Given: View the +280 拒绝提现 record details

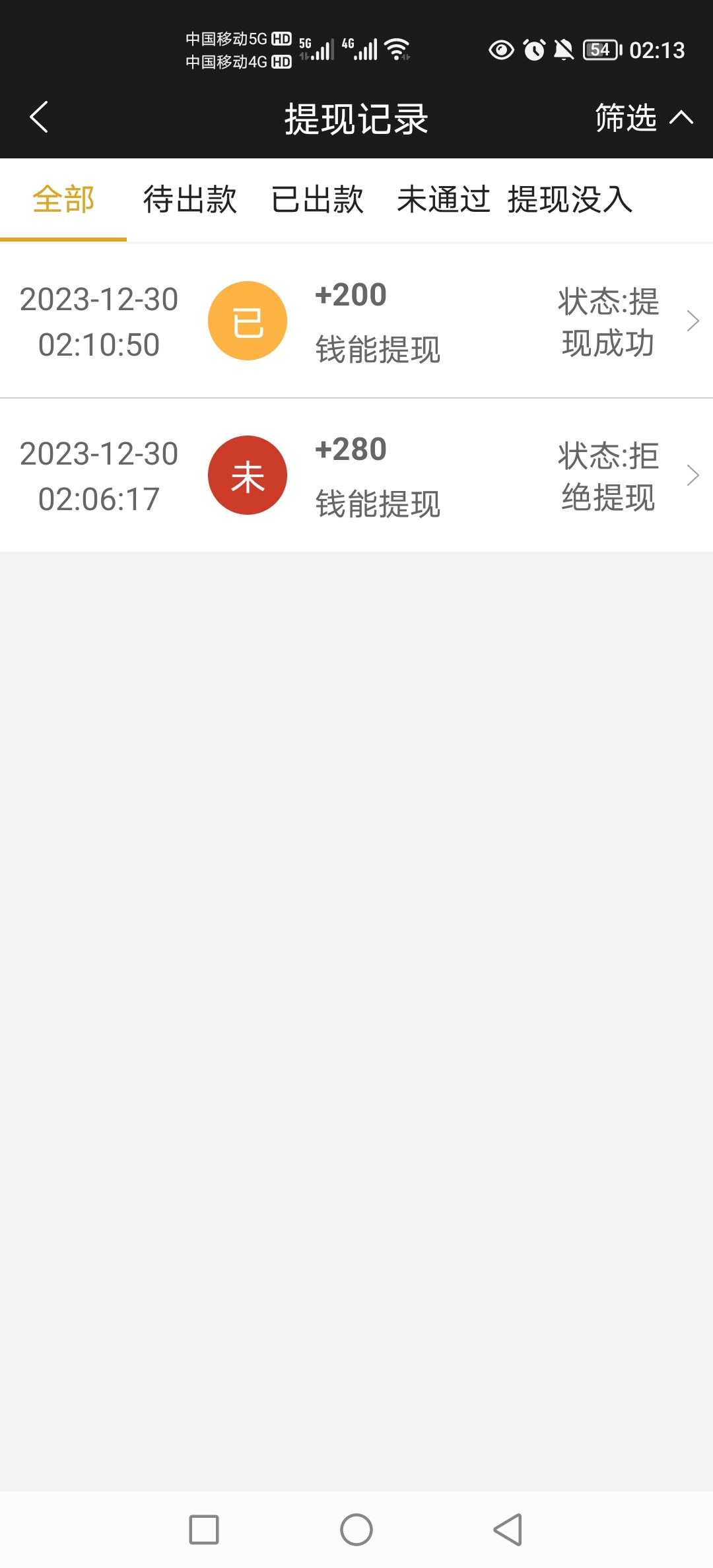Looking at the screenshot, I should point(356,475).
